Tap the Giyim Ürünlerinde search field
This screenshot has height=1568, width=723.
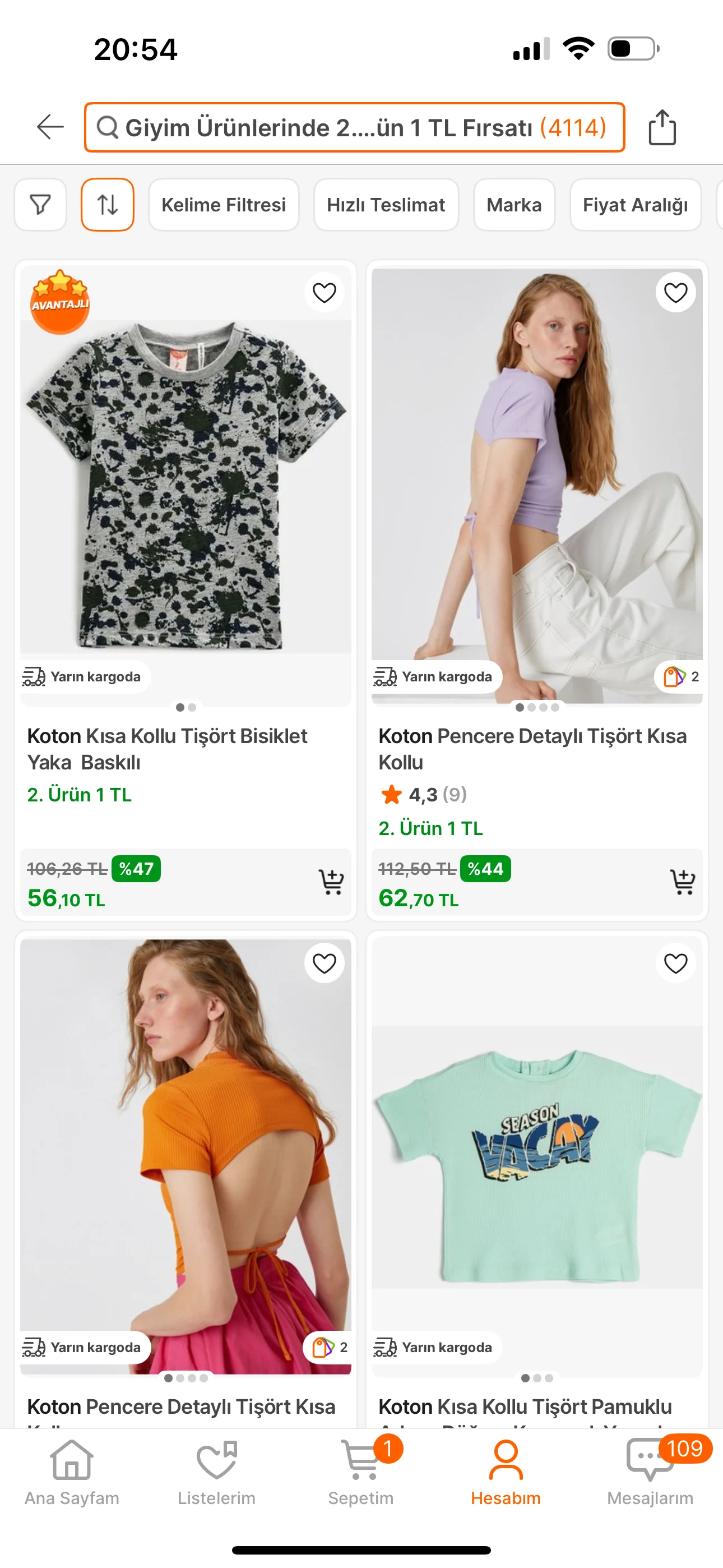point(354,127)
